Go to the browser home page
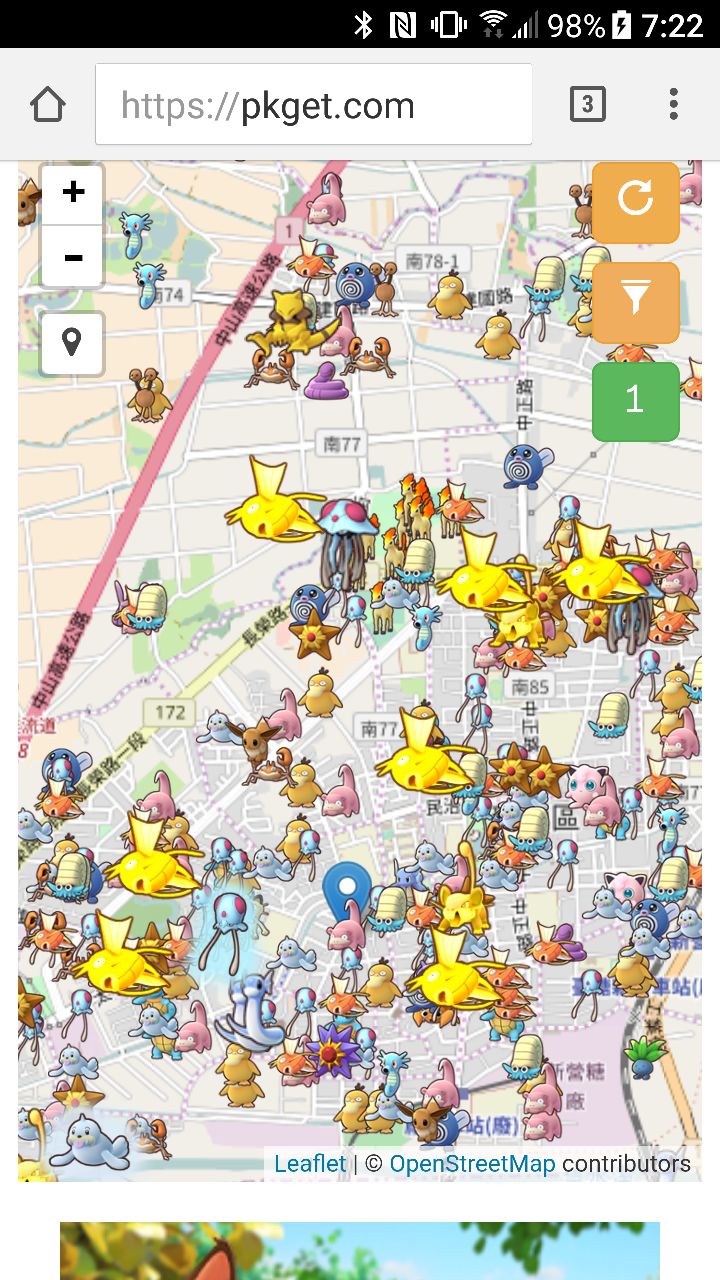Screen dimensions: 720x1280 [48, 104]
